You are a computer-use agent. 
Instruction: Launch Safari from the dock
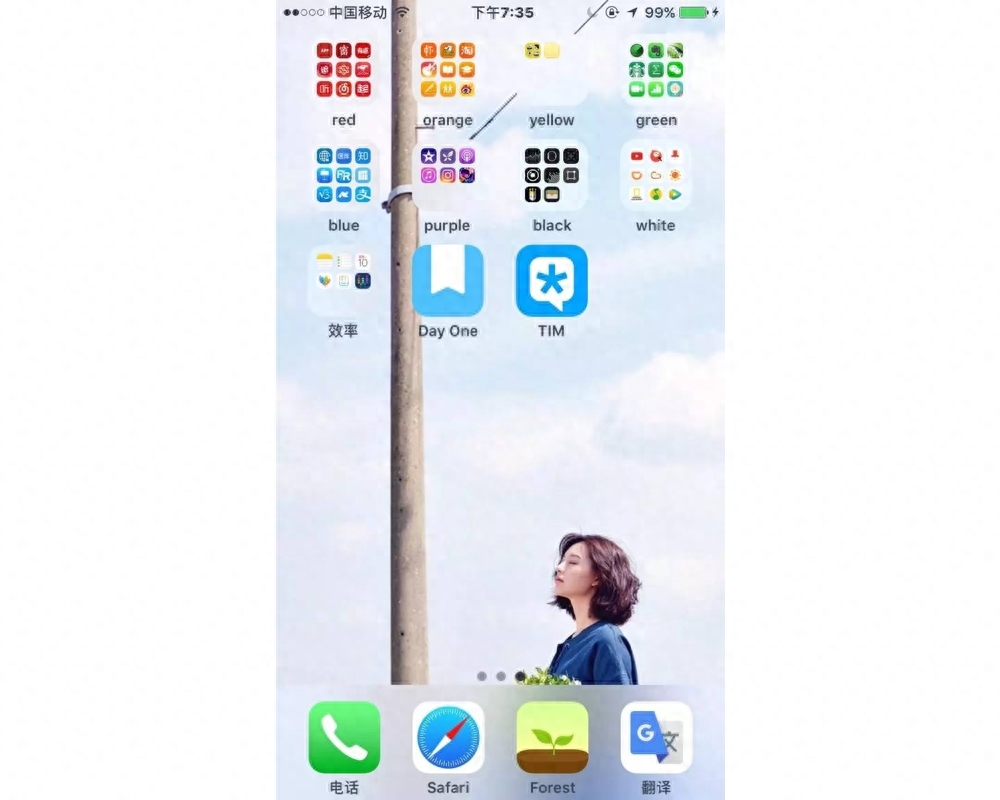447,737
